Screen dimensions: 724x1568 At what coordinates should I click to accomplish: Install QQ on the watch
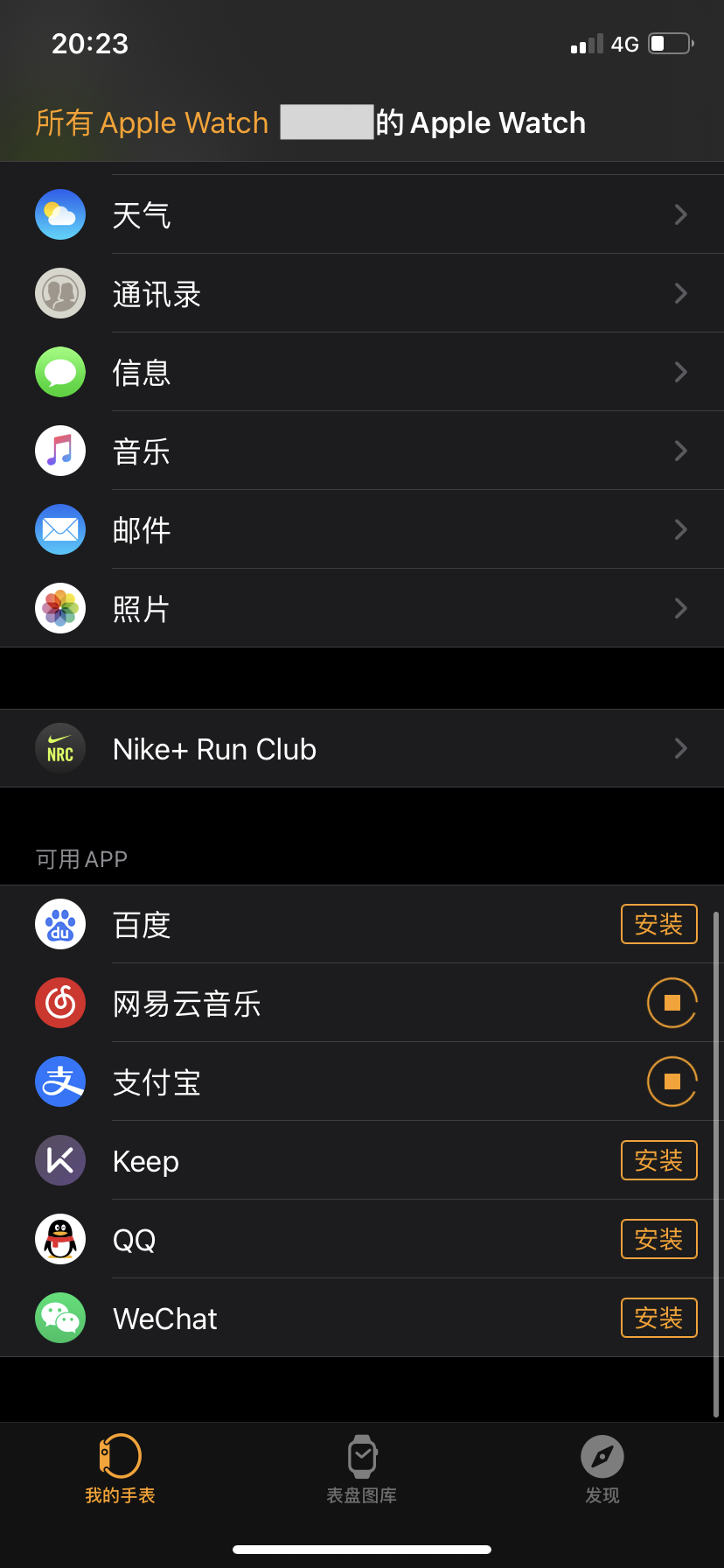point(658,1239)
